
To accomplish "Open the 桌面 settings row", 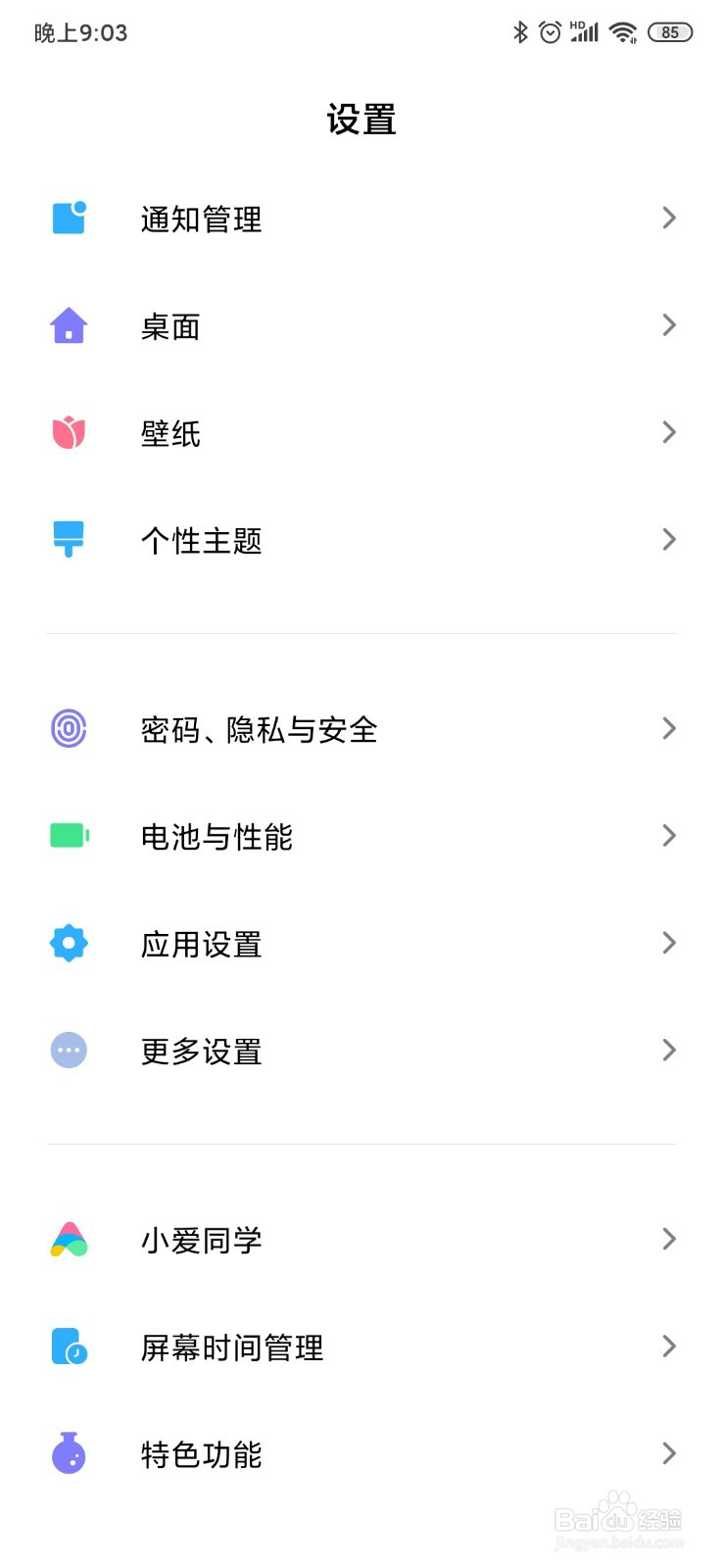I will [361, 325].
